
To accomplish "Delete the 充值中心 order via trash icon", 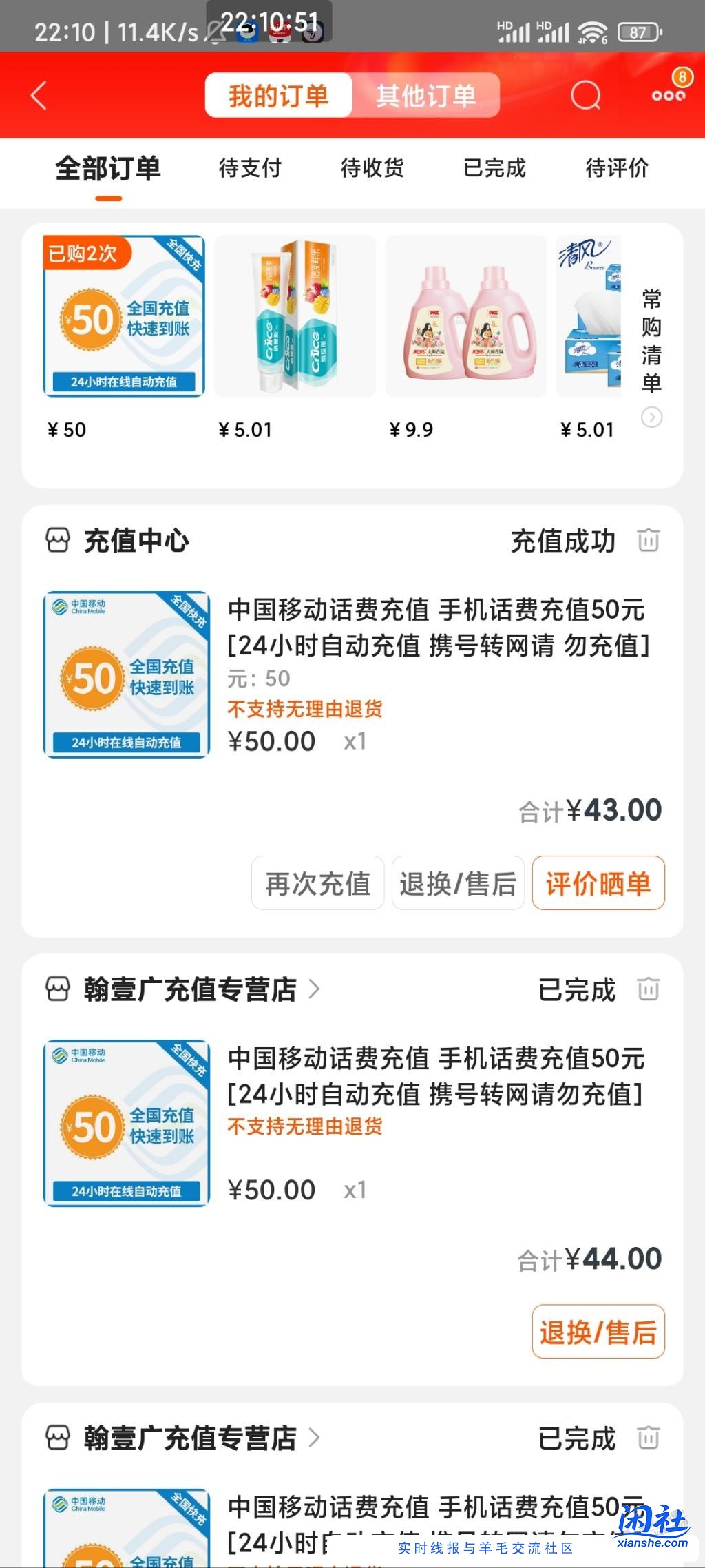I will pos(648,541).
